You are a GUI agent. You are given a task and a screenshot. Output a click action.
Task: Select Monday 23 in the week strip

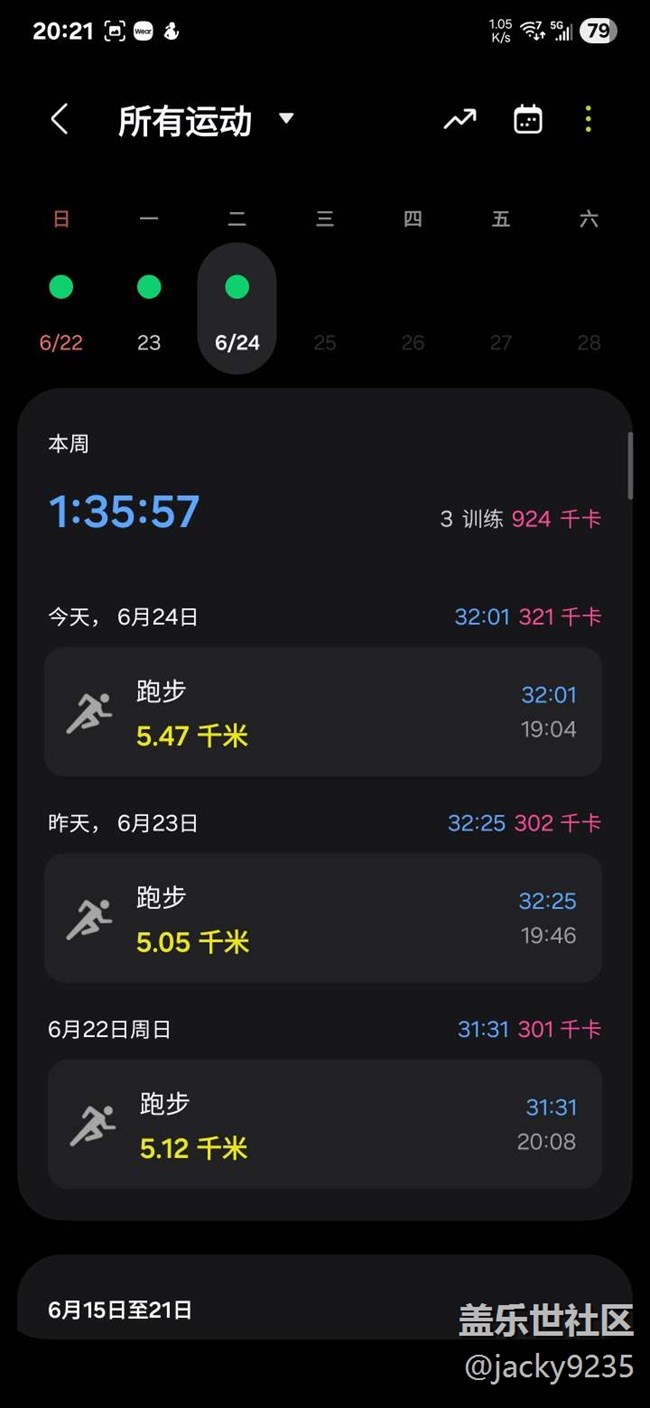point(149,308)
